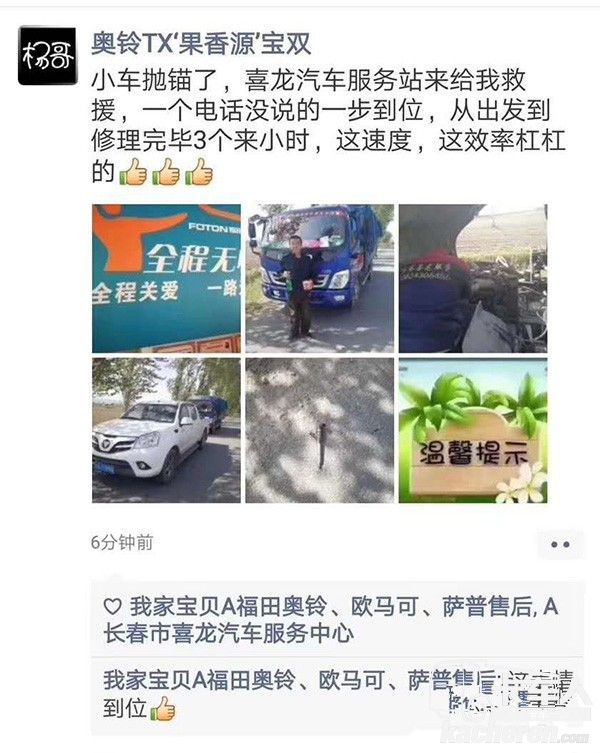The height and width of the screenshot is (753, 600).
Task: View the white pickup truck photo
Action: [166, 430]
